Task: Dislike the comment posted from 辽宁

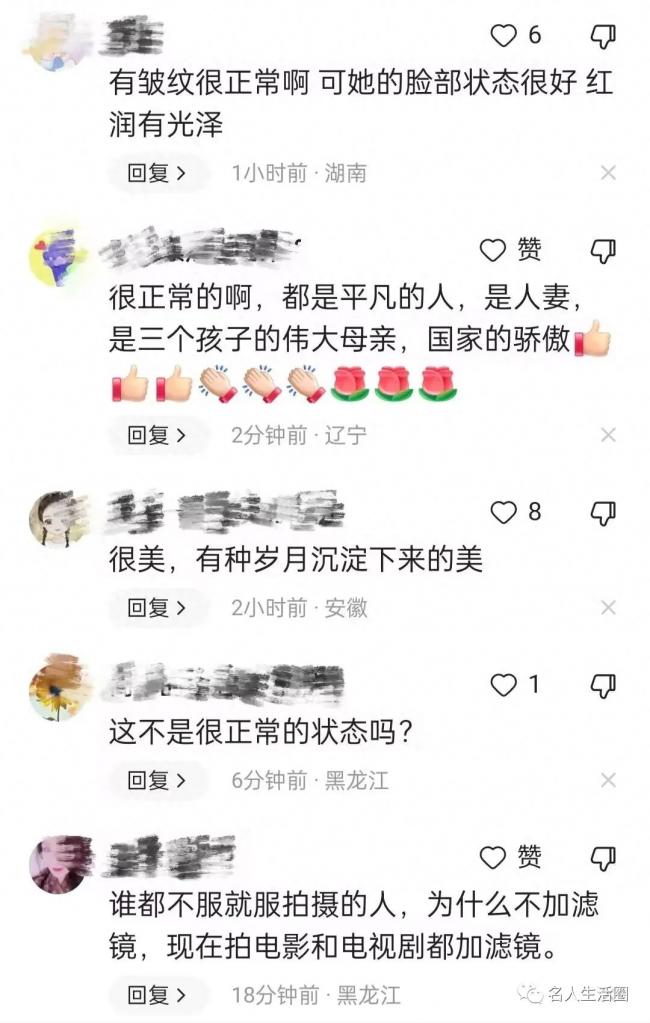Action: (x=603, y=250)
